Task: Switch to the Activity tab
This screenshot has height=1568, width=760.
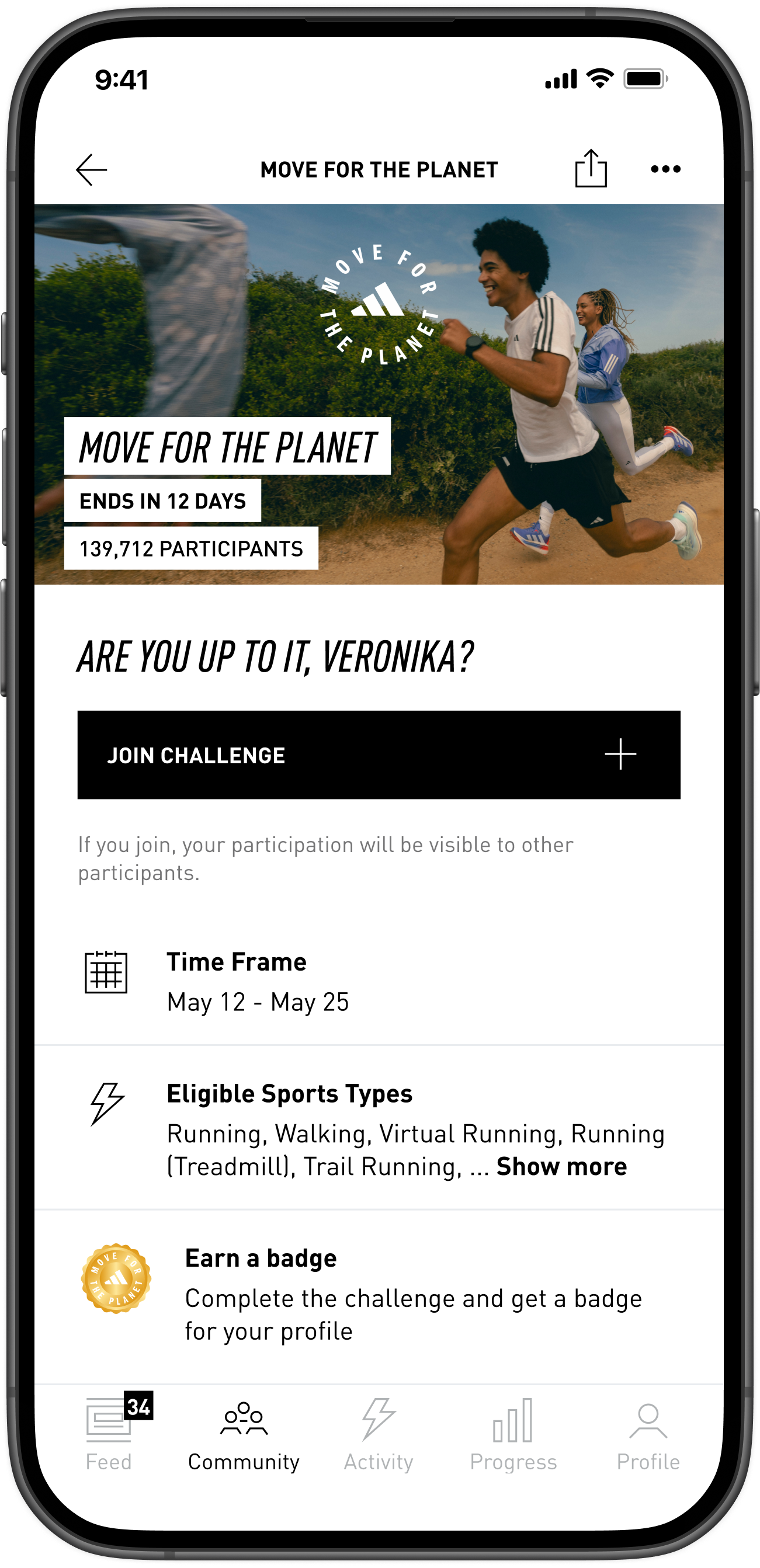Action: (378, 1435)
